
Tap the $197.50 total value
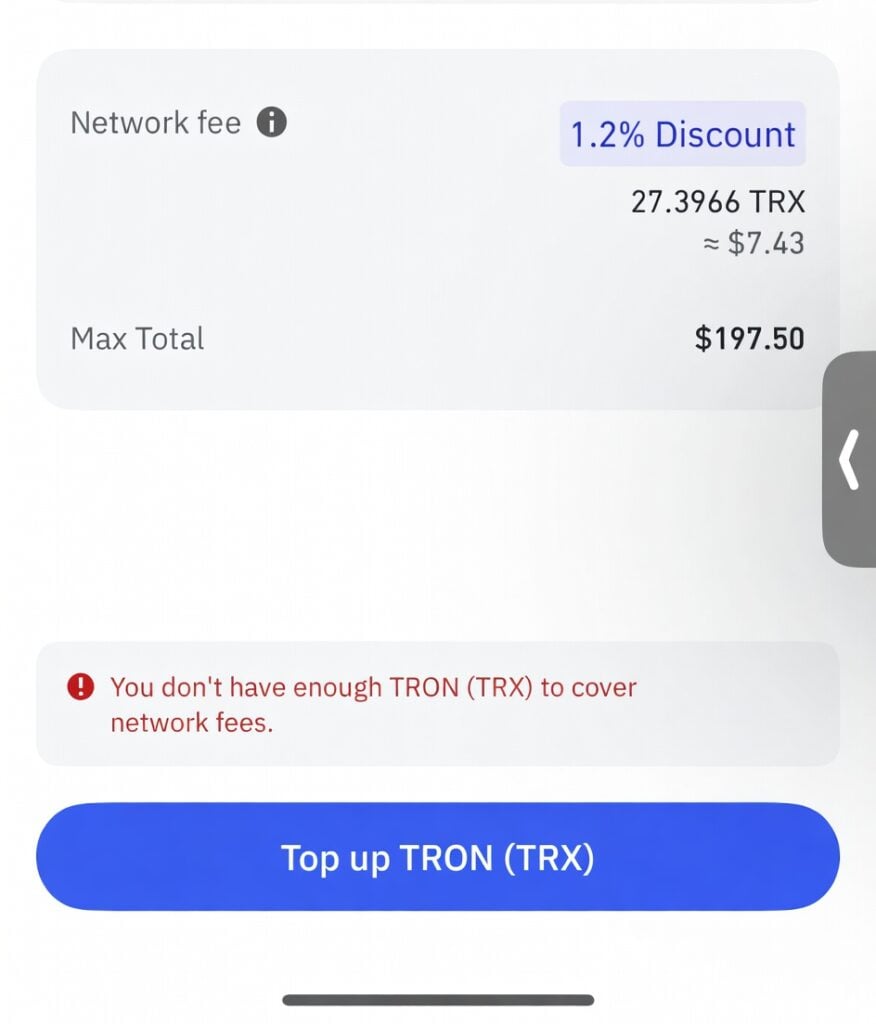(748, 338)
